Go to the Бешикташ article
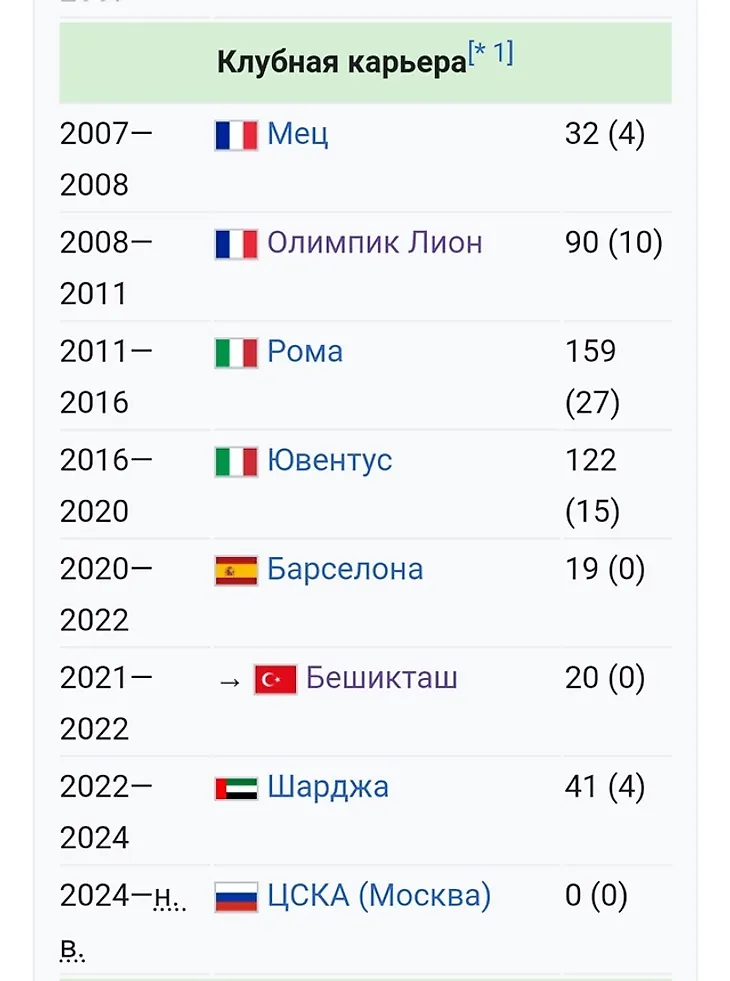Viewport: 730px width, 981px height. pos(381,679)
